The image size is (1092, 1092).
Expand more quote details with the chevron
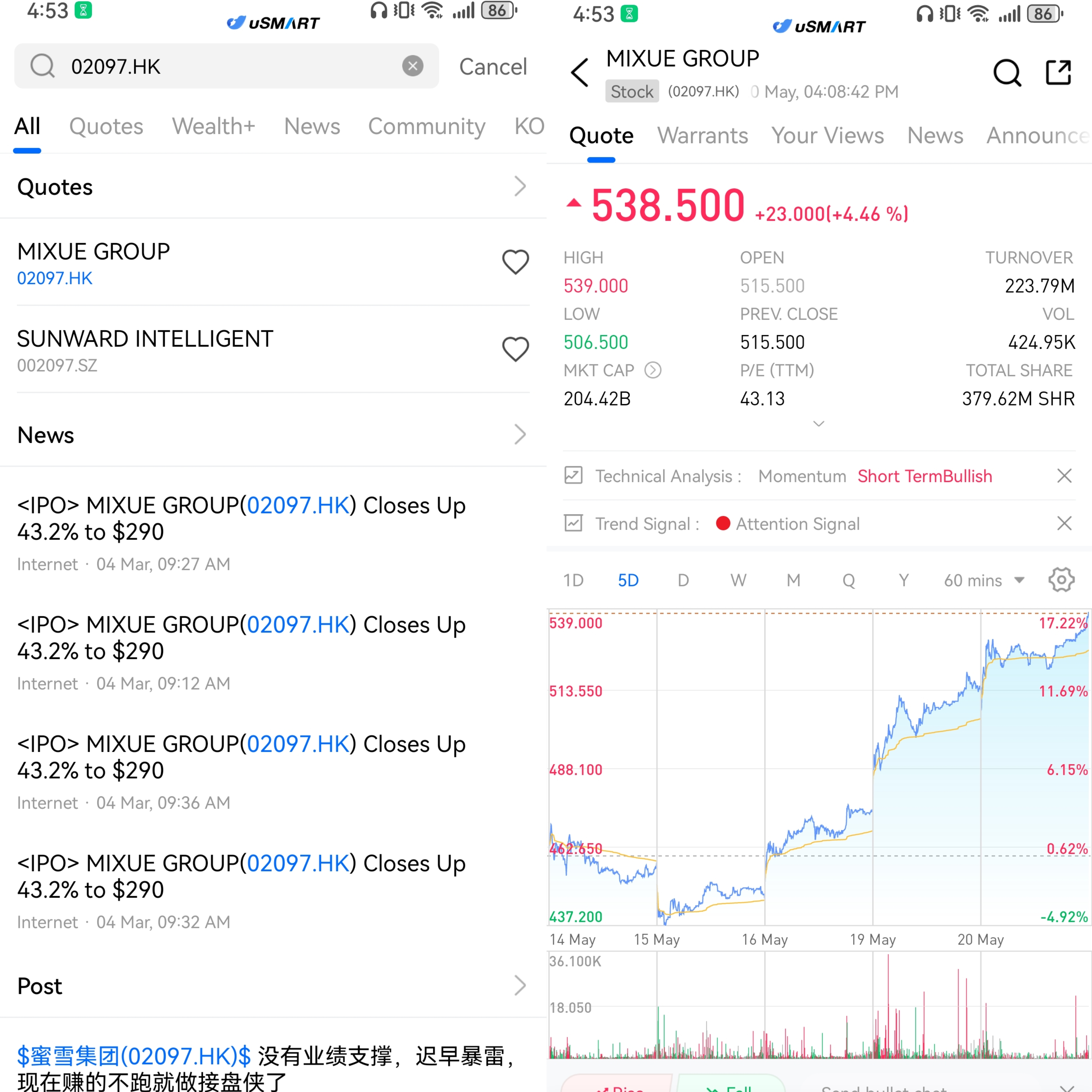coord(818,424)
